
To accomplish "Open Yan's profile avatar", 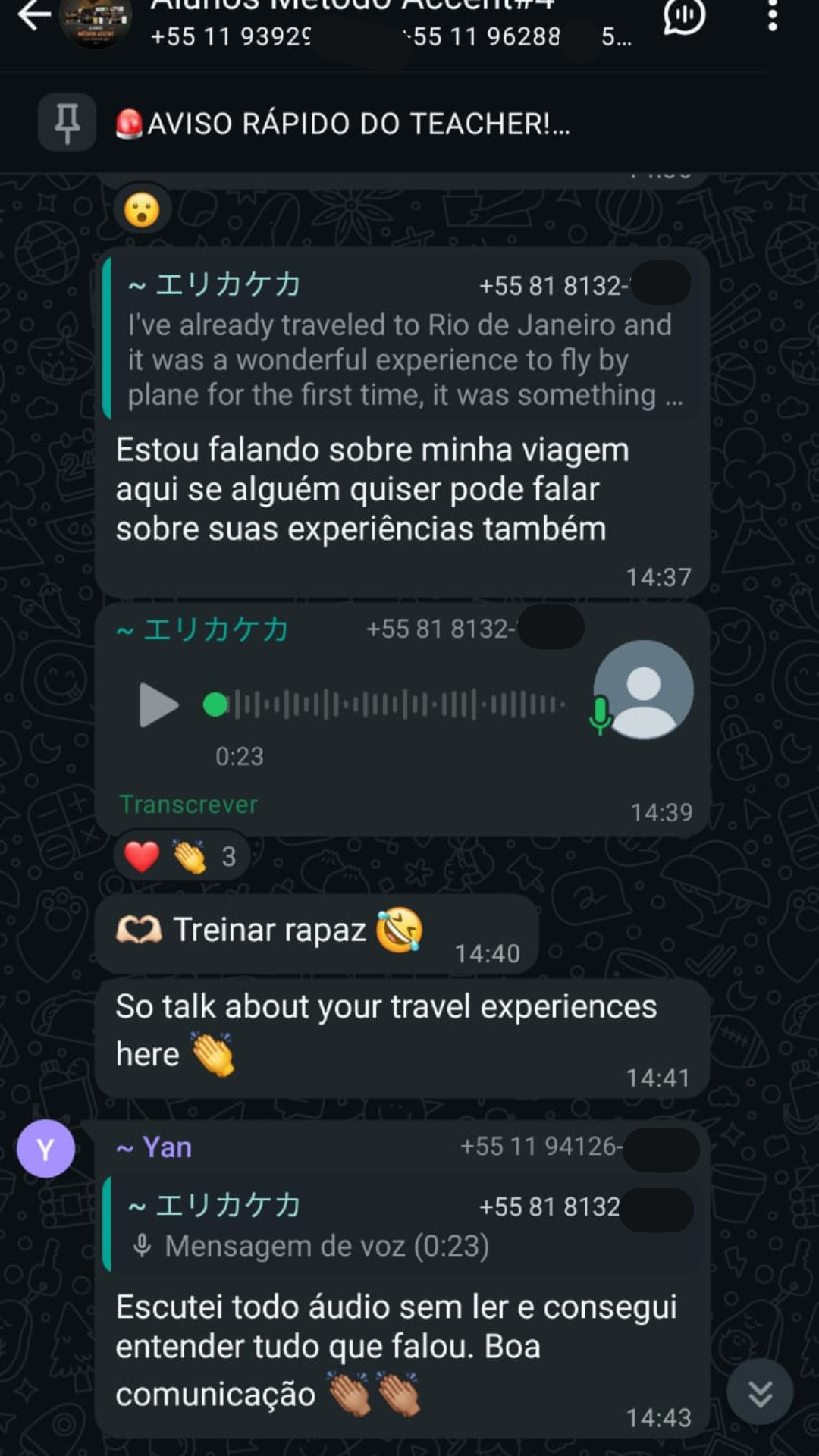I will (x=45, y=1149).
